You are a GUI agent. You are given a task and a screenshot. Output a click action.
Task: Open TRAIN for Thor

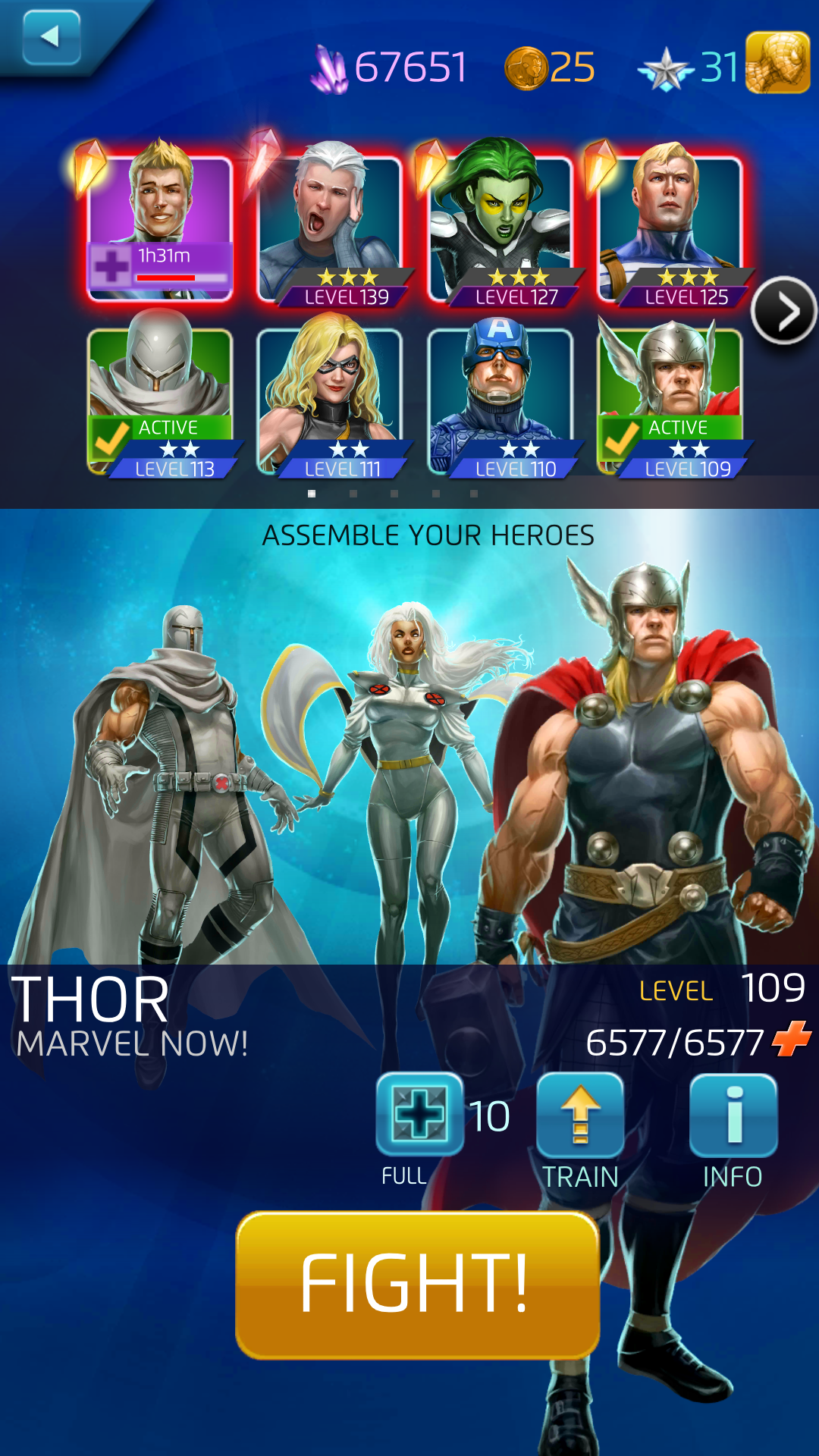[580, 1116]
